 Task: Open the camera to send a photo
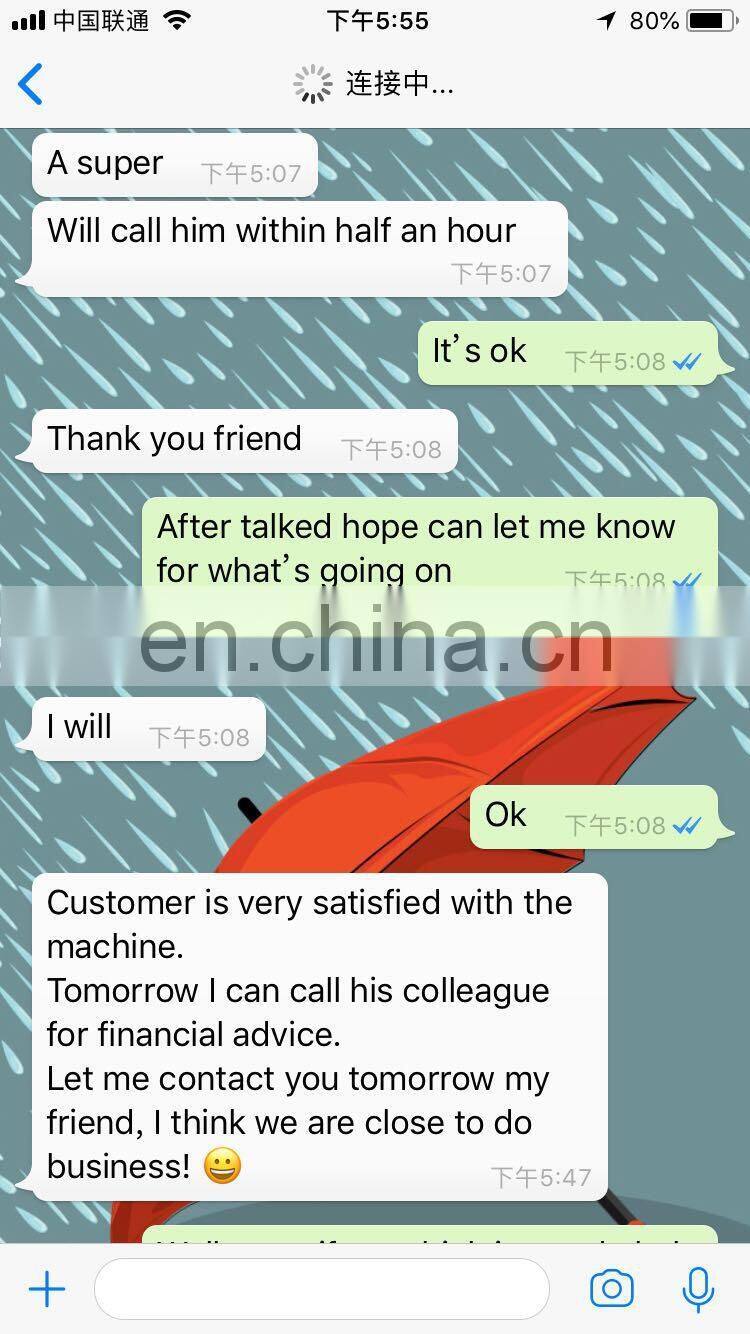tap(612, 1289)
